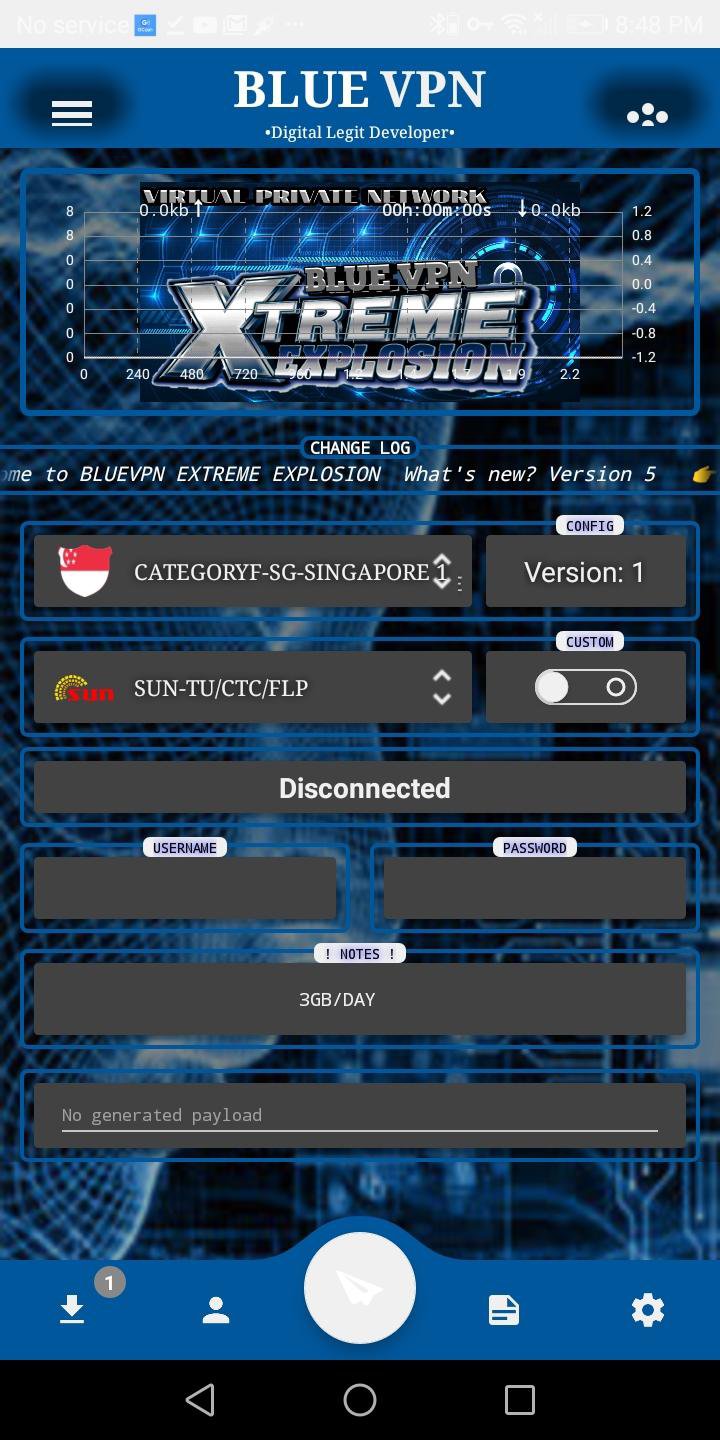720x1440 pixels.
Task: Click the Singapore flag server icon
Action: tap(83, 571)
